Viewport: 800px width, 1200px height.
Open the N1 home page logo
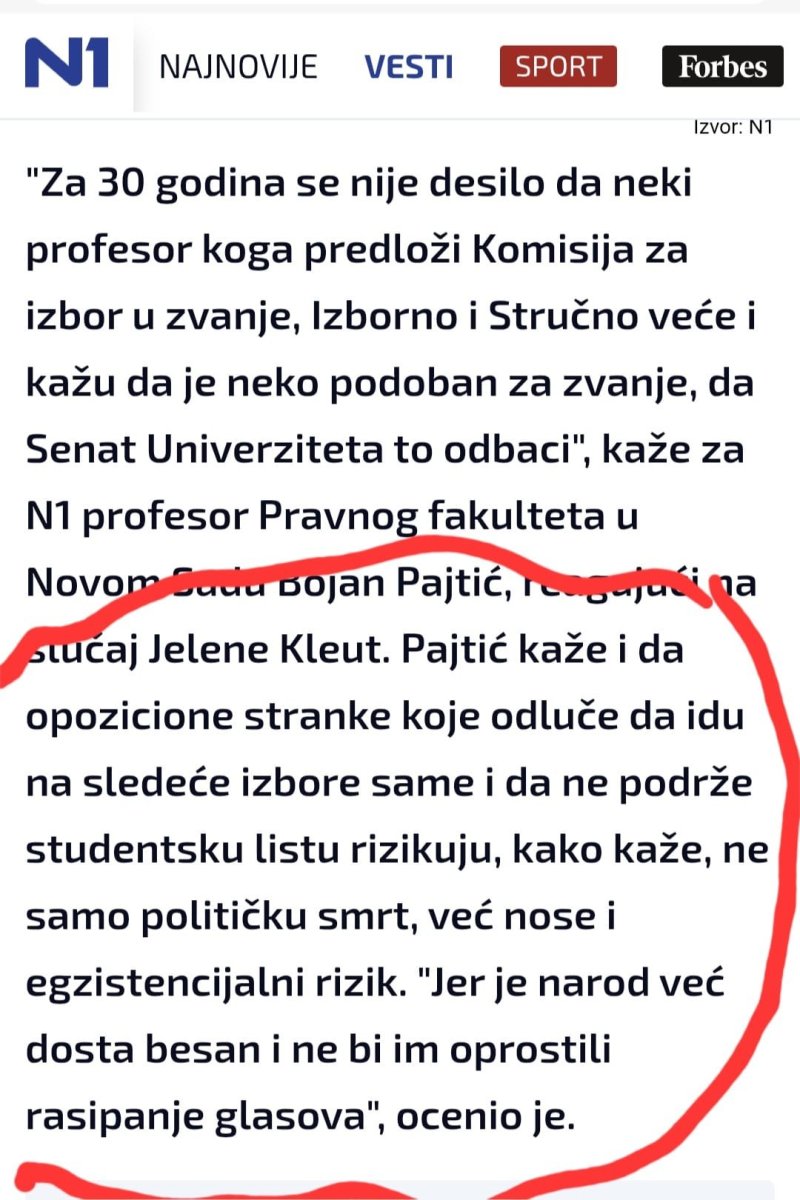67,64
